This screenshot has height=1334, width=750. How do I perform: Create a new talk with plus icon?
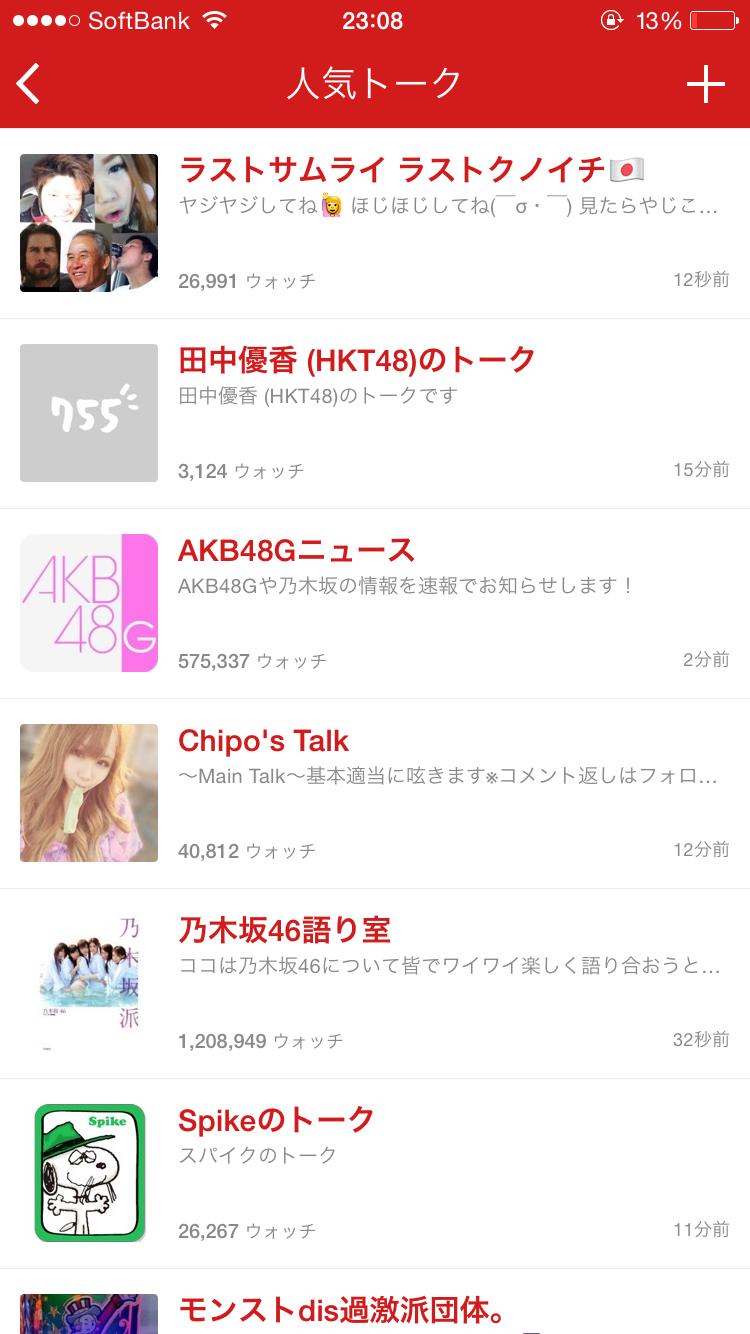point(705,85)
